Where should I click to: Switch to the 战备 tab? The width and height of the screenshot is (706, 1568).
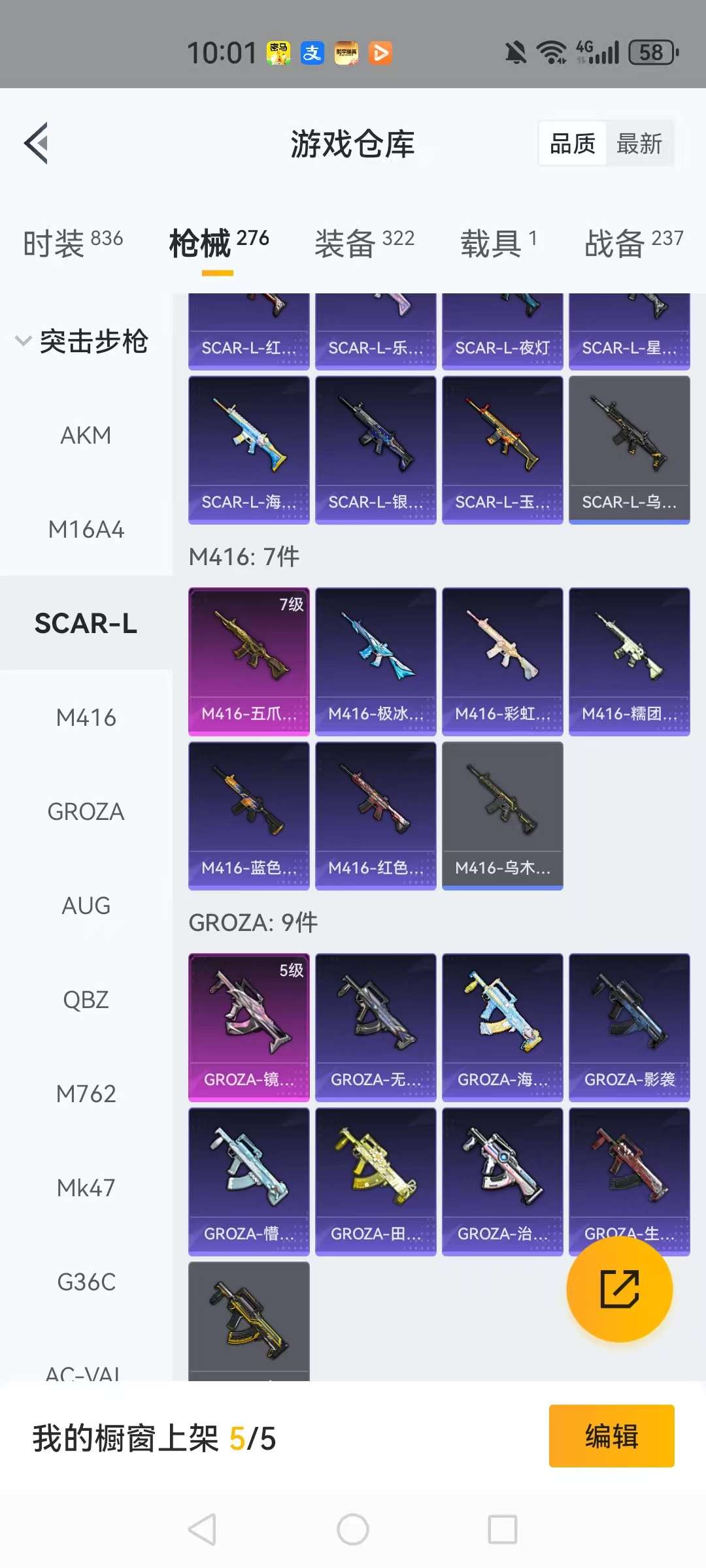click(633, 243)
